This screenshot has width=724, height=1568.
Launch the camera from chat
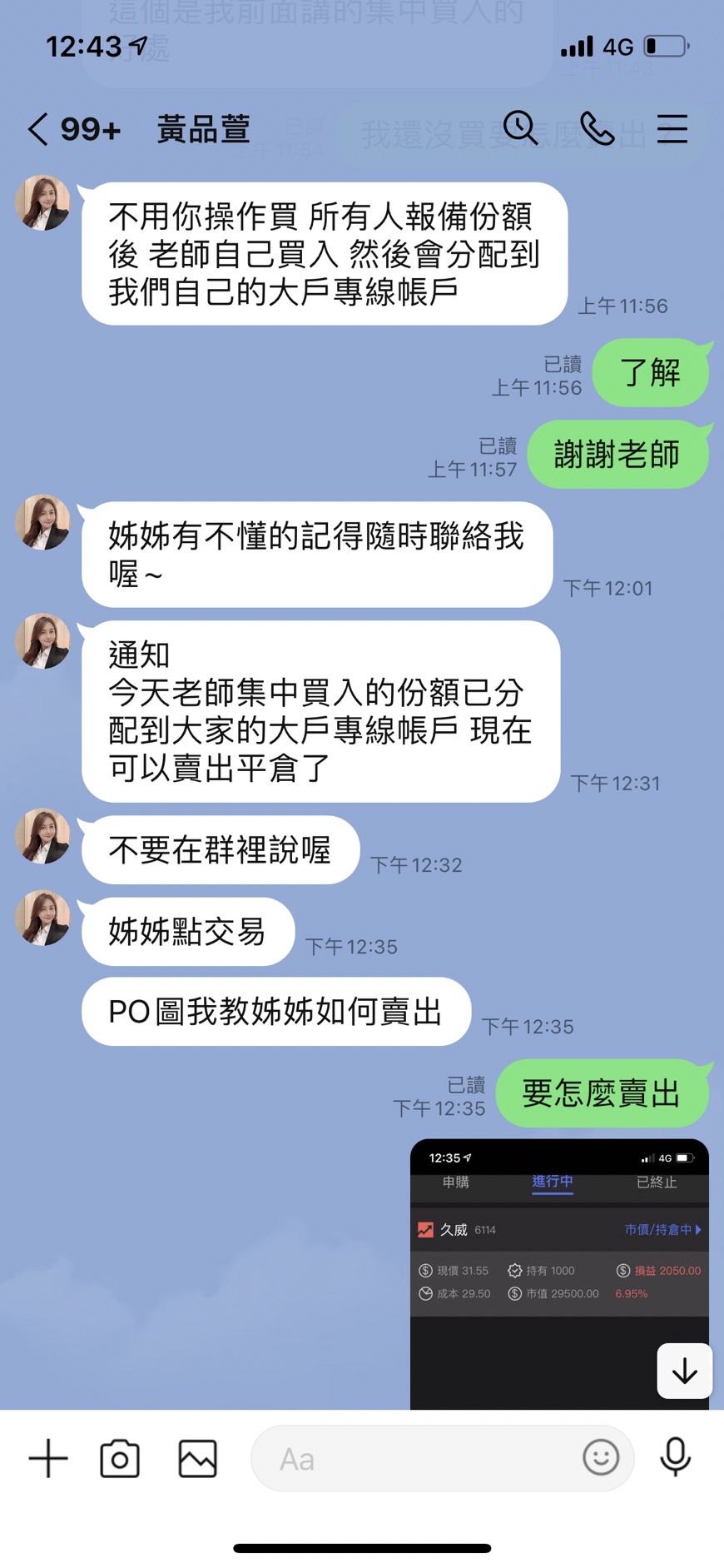click(120, 1458)
